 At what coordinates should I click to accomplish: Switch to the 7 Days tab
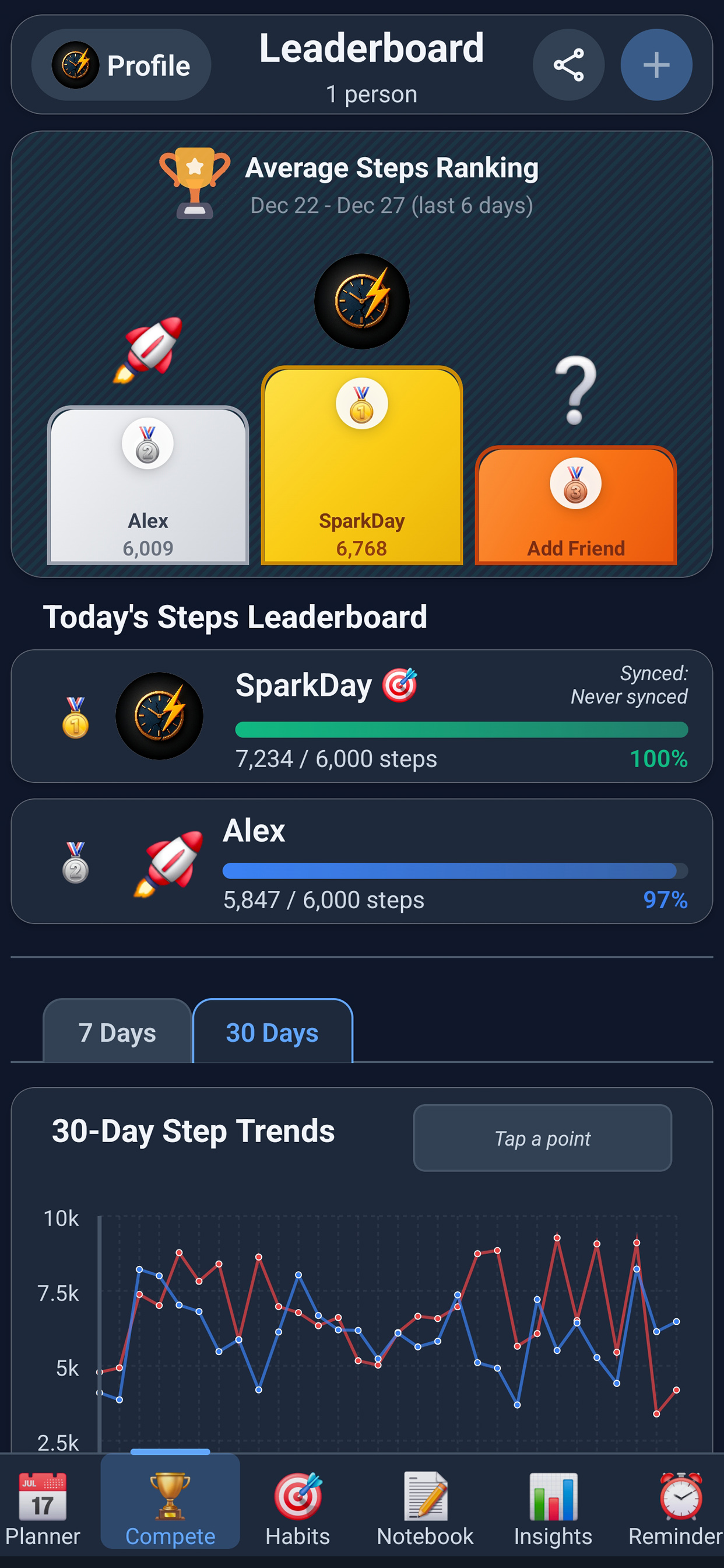pos(117,1032)
